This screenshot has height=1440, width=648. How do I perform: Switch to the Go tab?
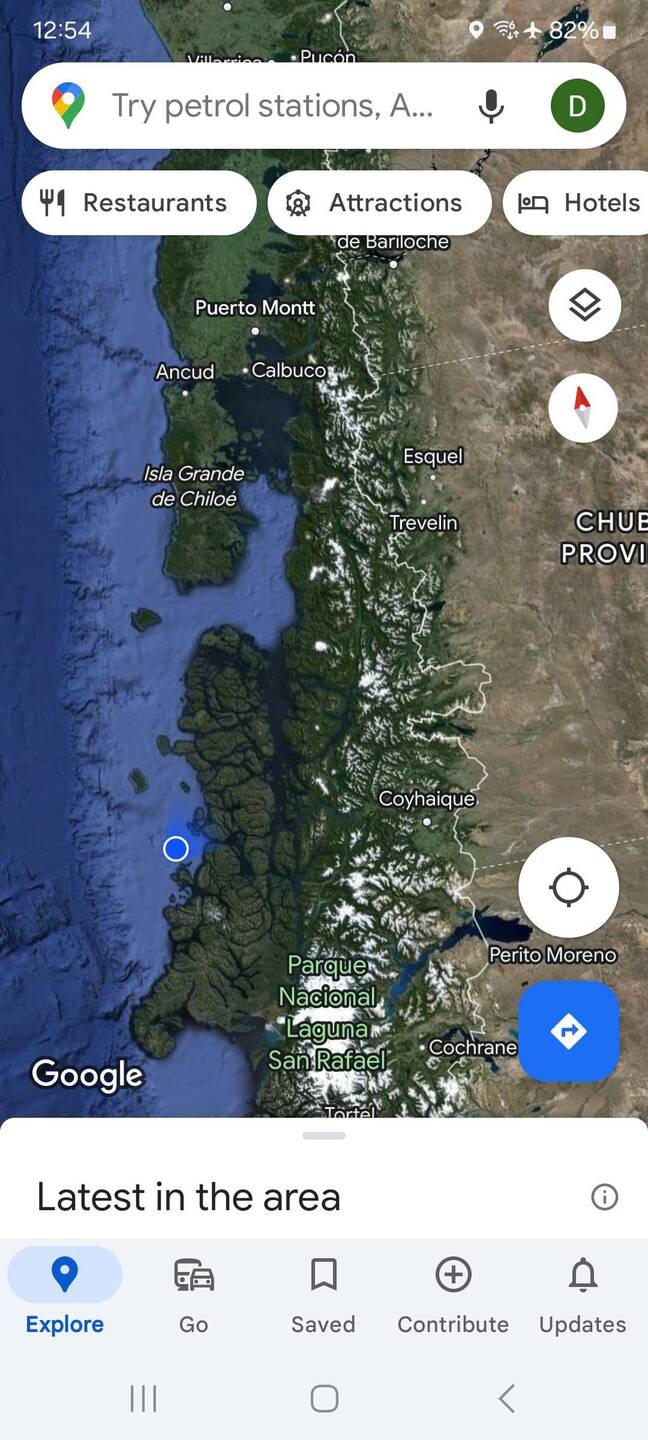pyautogui.click(x=194, y=1296)
